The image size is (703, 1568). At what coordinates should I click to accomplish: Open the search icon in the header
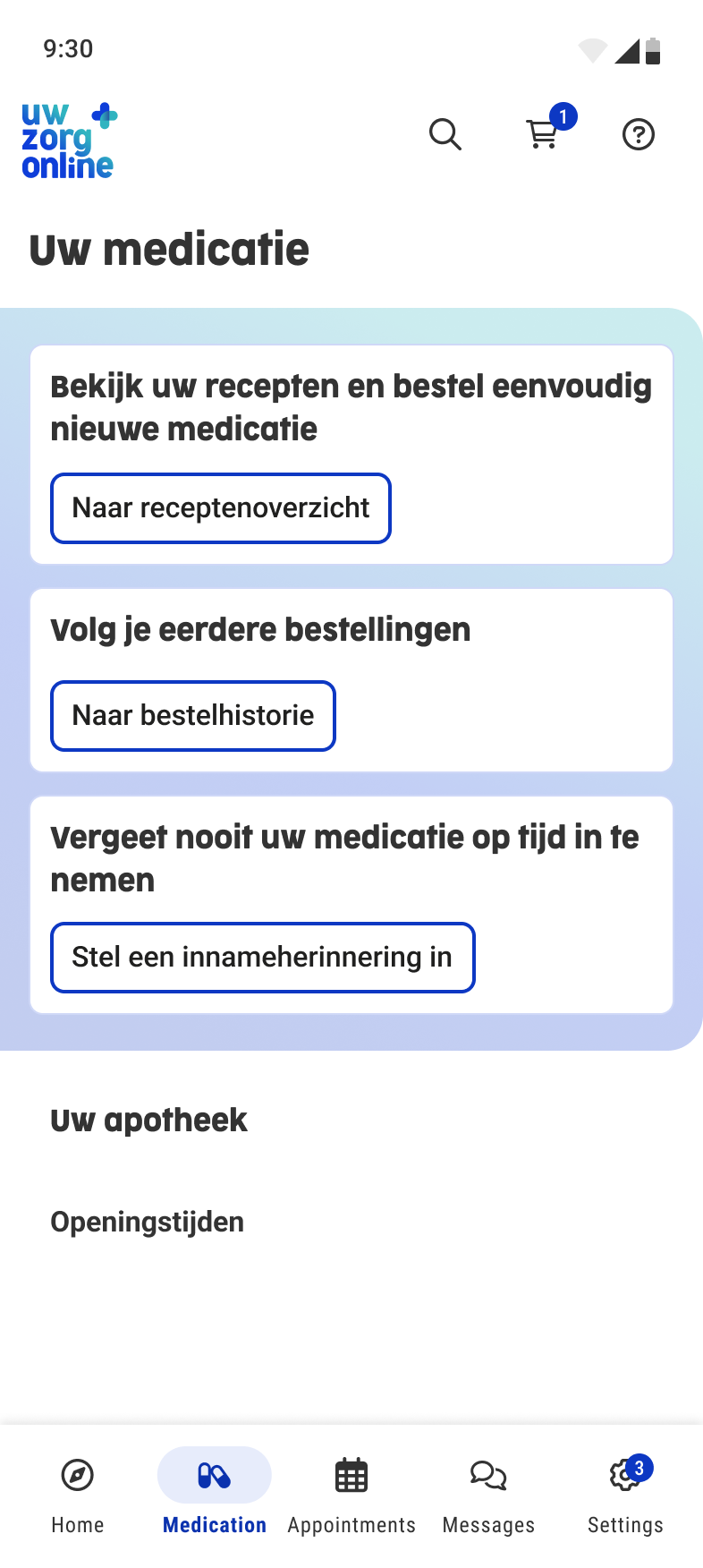pyautogui.click(x=445, y=134)
